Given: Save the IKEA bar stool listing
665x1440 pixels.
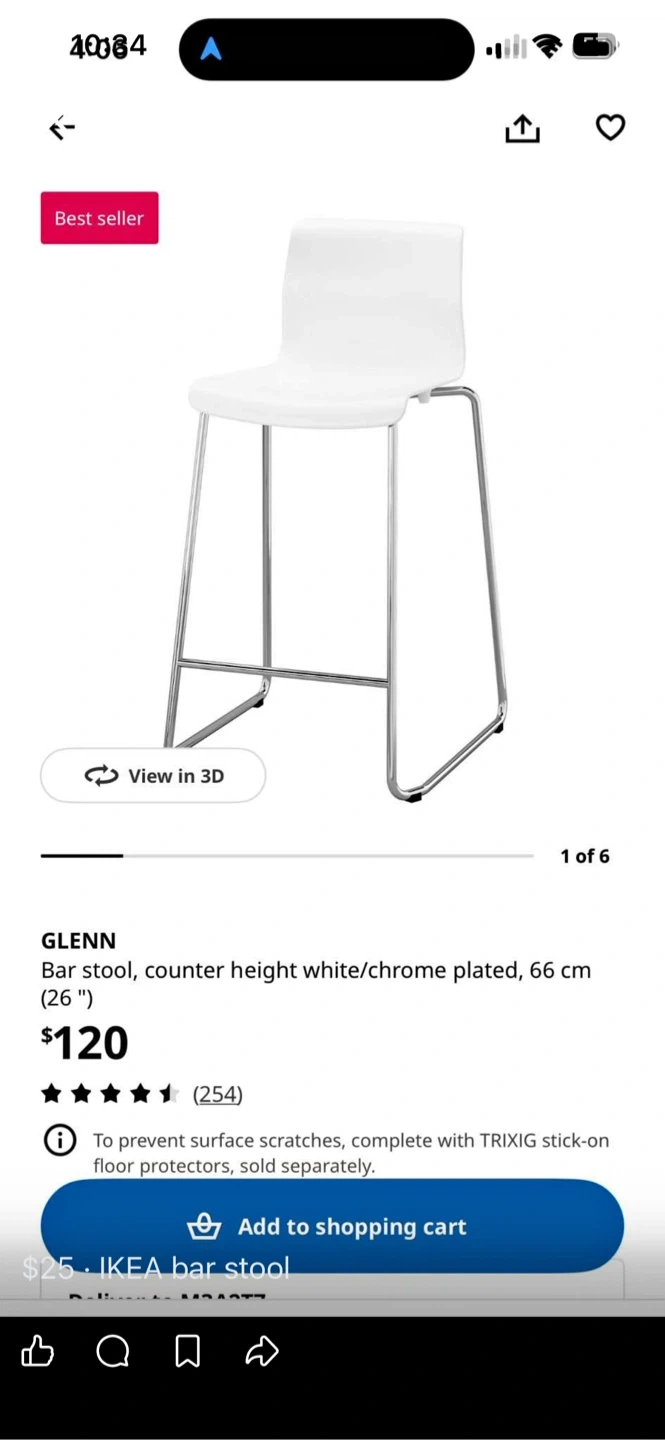Looking at the screenshot, I should [x=187, y=1352].
